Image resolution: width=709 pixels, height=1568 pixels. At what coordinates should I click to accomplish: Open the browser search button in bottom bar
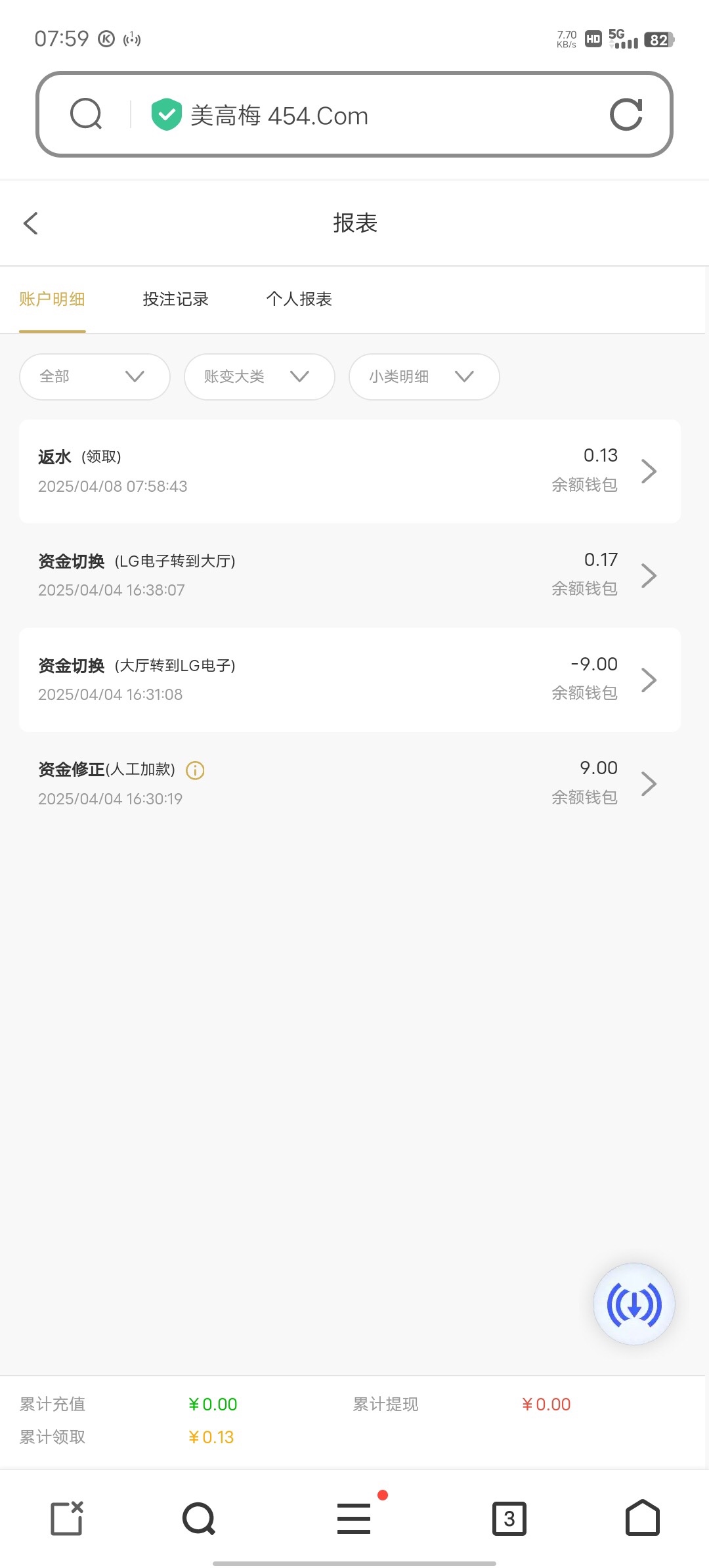click(198, 1518)
